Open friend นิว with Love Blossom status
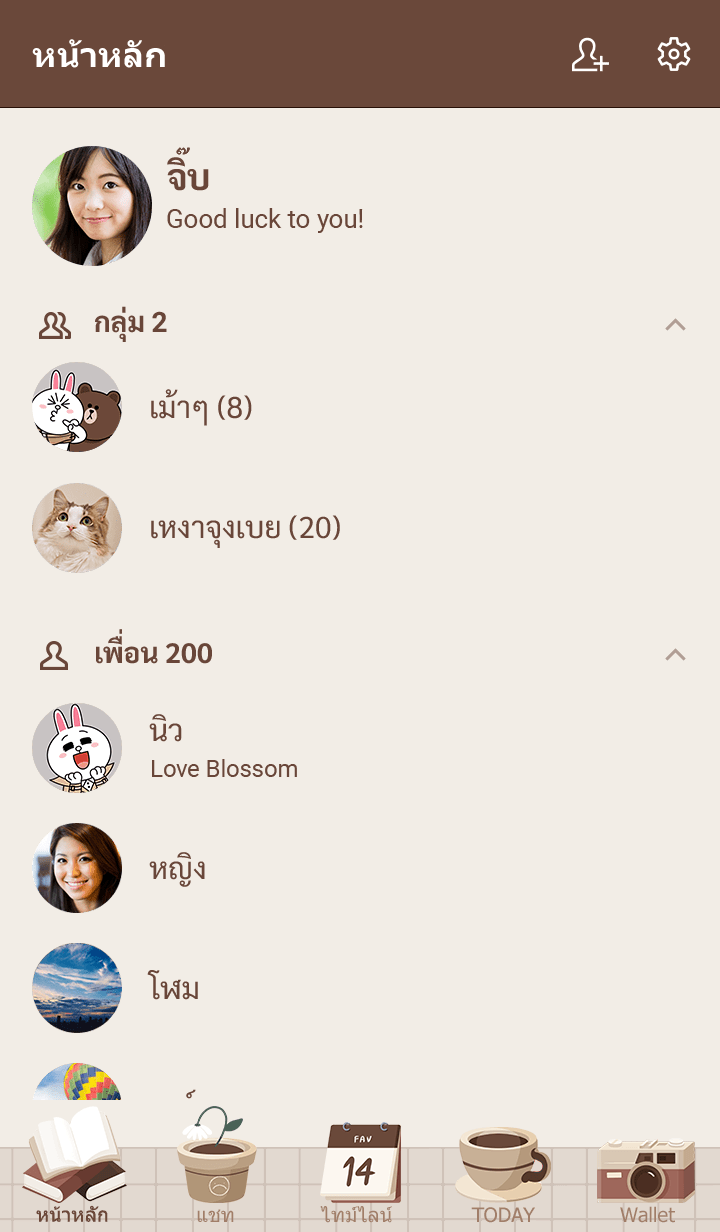The image size is (720, 1232). (x=223, y=748)
